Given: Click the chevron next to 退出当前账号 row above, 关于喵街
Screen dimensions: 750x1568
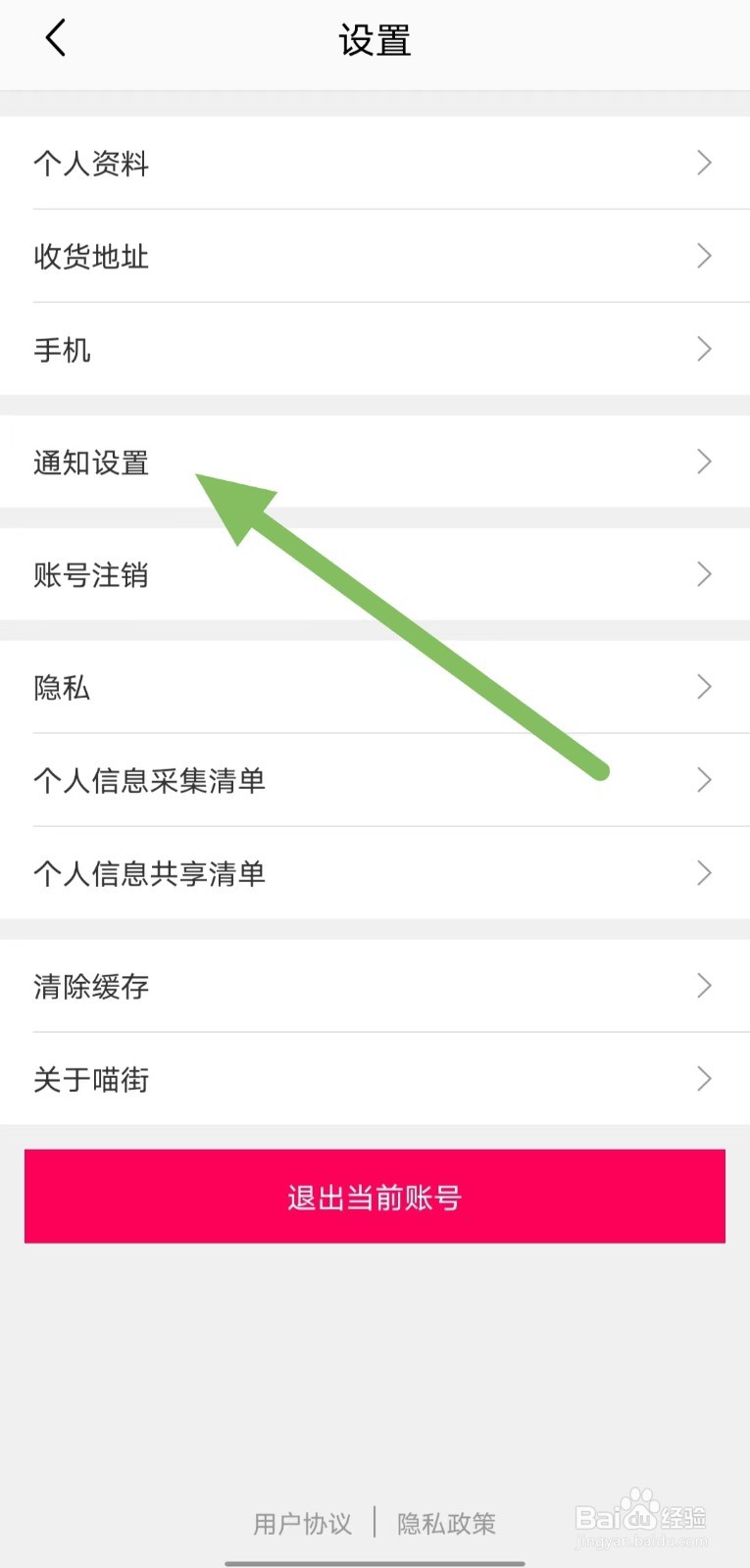Looking at the screenshot, I should point(703,1079).
